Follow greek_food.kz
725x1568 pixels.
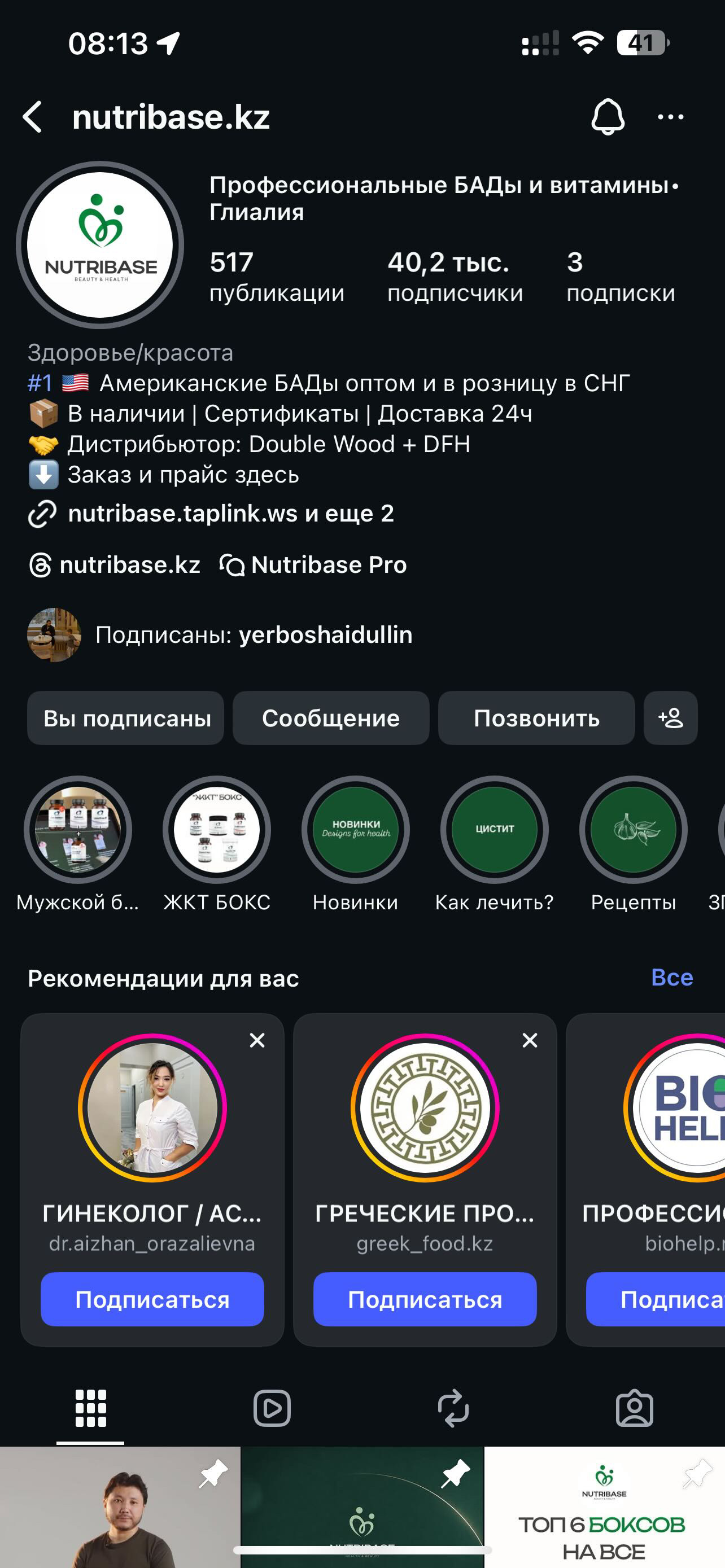coord(425,1299)
